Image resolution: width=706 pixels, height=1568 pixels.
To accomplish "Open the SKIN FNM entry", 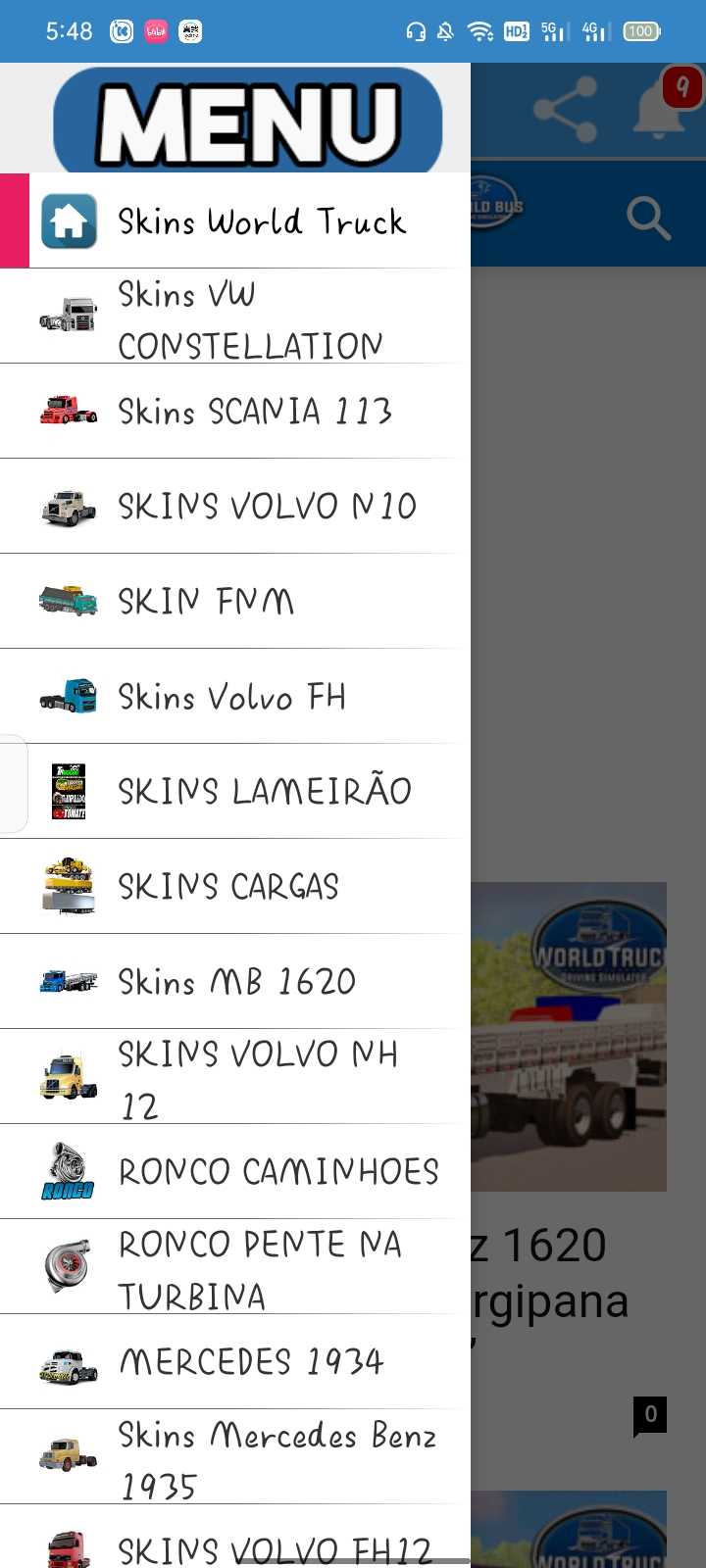I will click(x=235, y=601).
